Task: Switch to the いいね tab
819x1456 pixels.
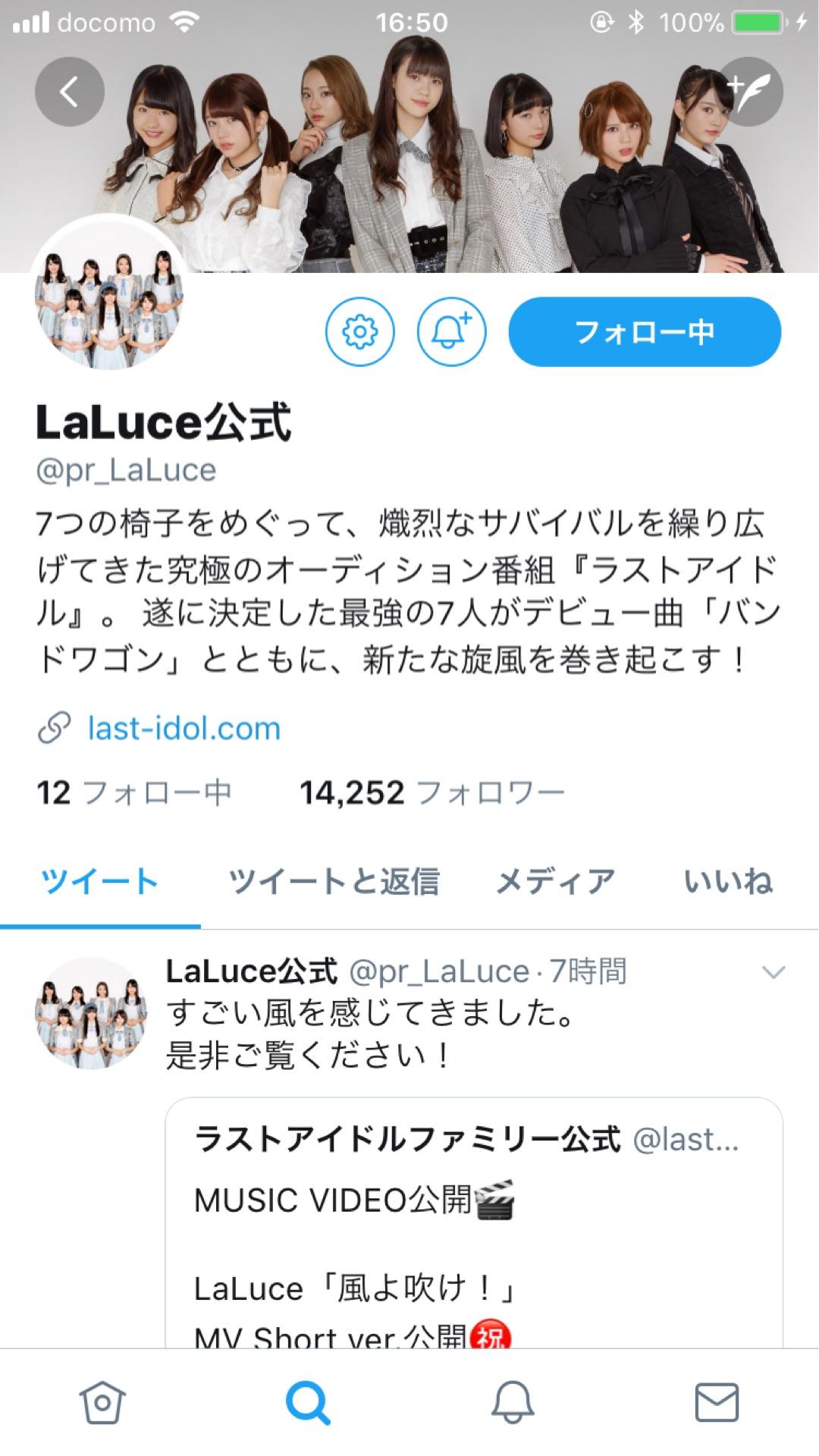Action: click(x=728, y=882)
